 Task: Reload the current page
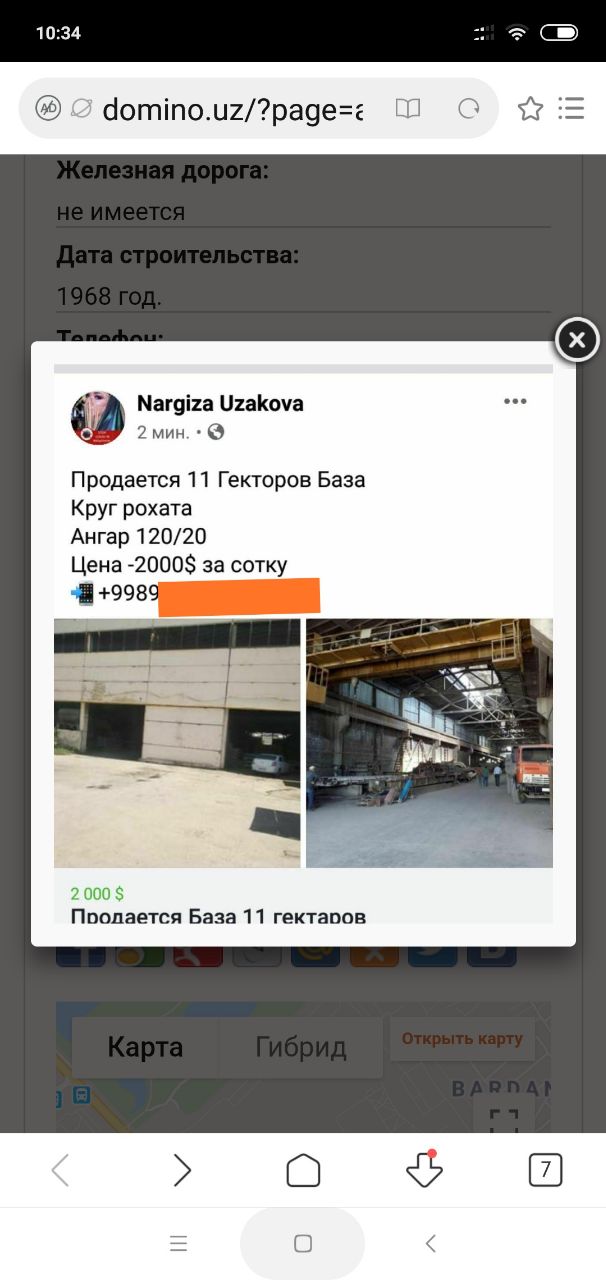point(467,108)
